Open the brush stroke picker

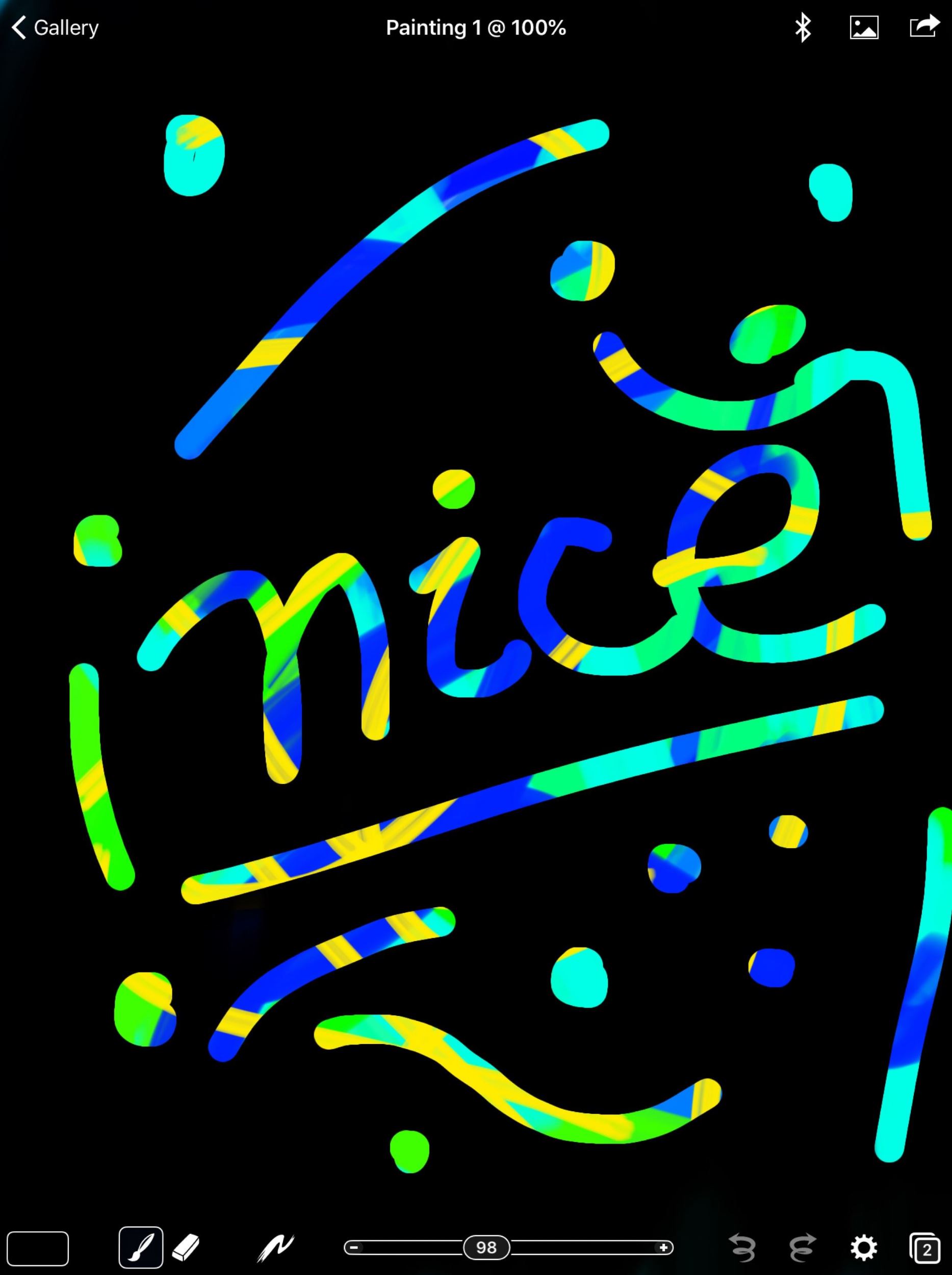(275, 1248)
